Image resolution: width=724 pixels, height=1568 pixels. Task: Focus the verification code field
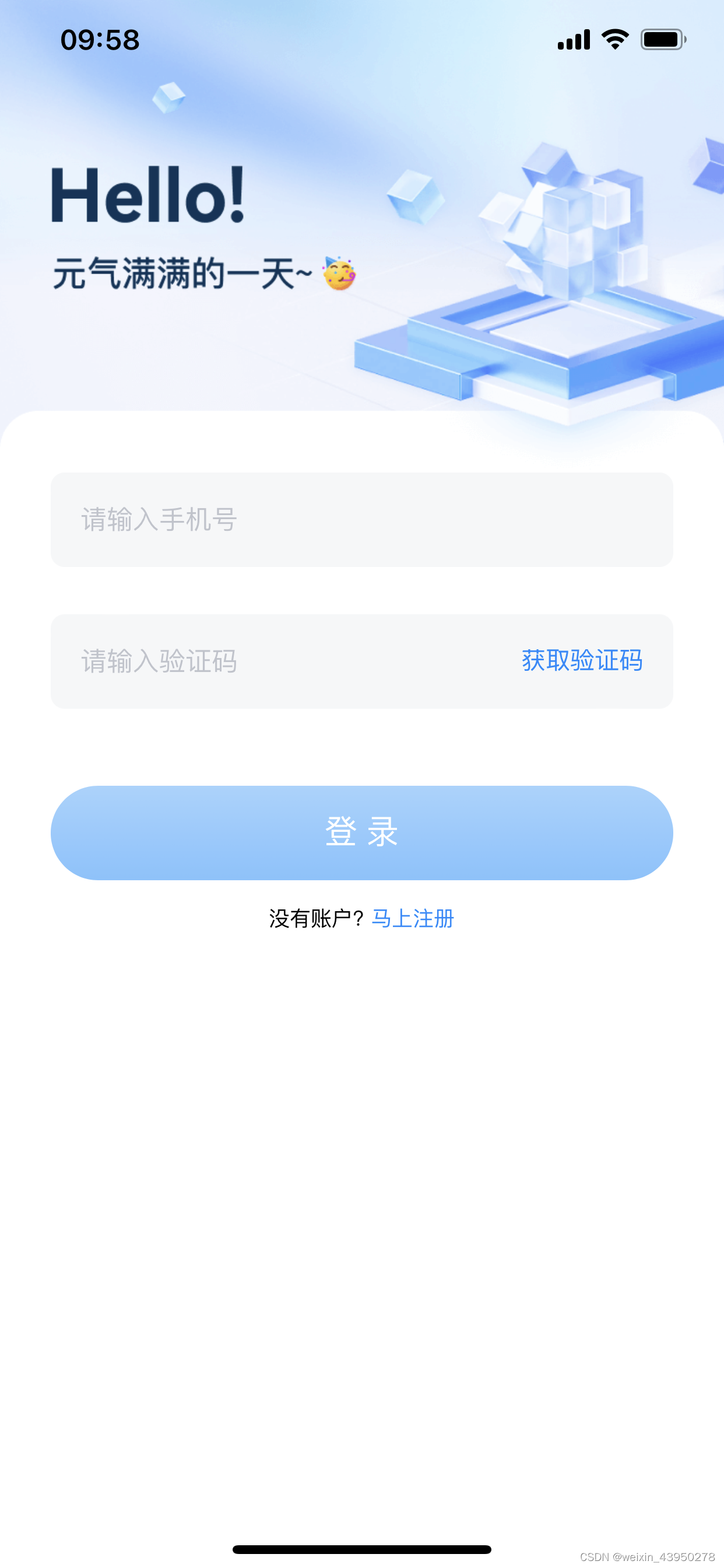click(274, 661)
